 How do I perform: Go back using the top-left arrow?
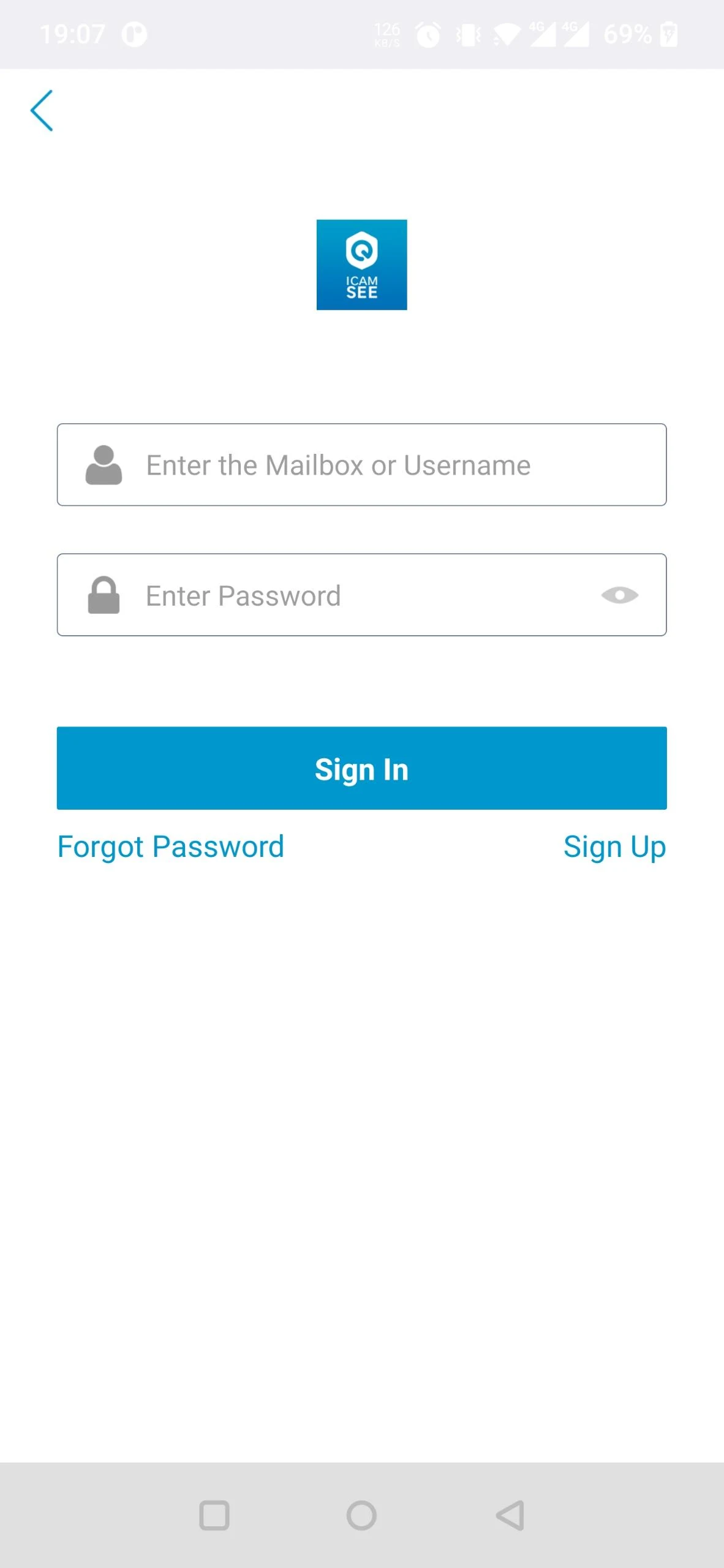point(42,110)
